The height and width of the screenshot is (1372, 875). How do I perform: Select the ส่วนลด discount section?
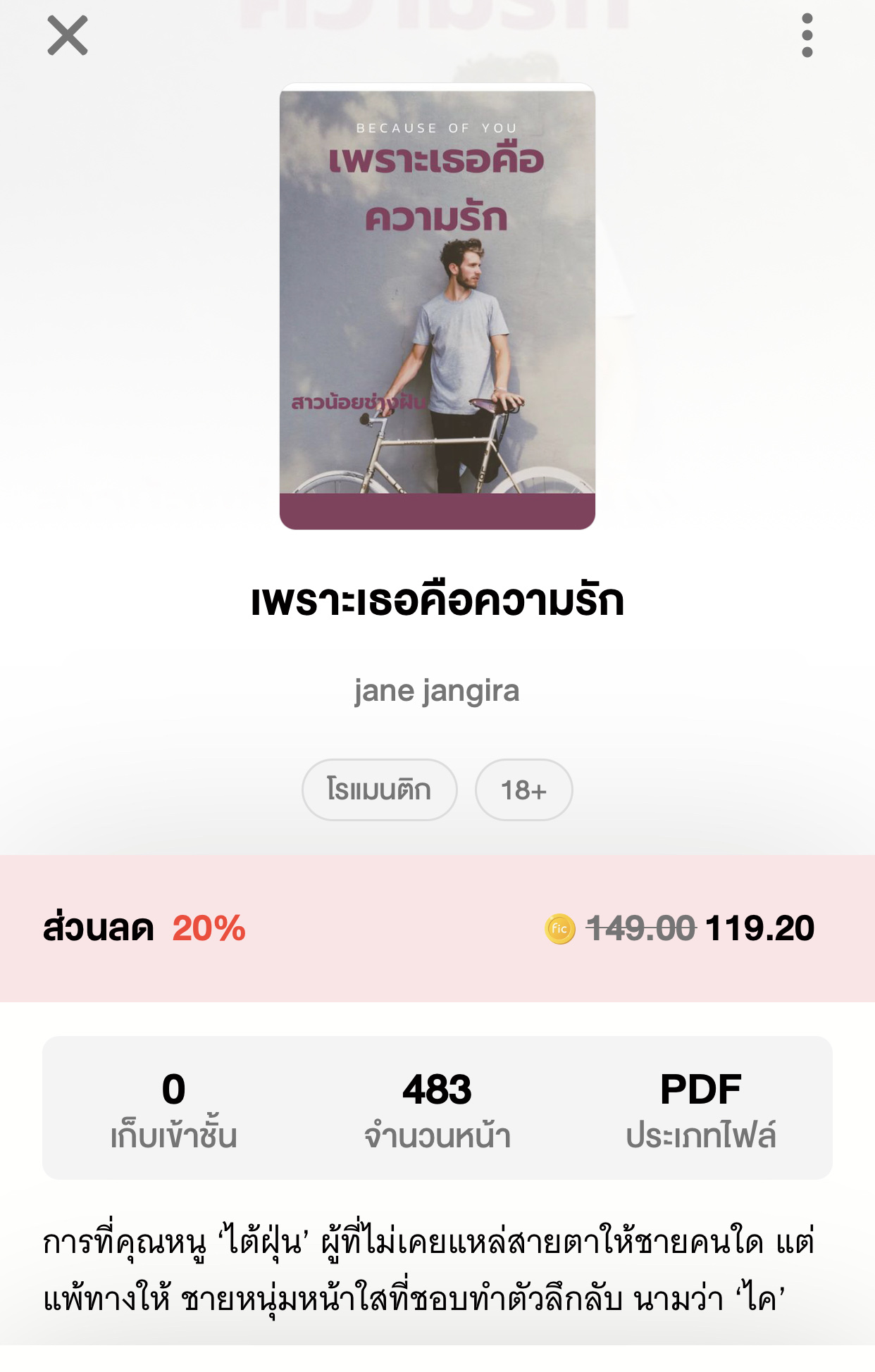pos(99,928)
